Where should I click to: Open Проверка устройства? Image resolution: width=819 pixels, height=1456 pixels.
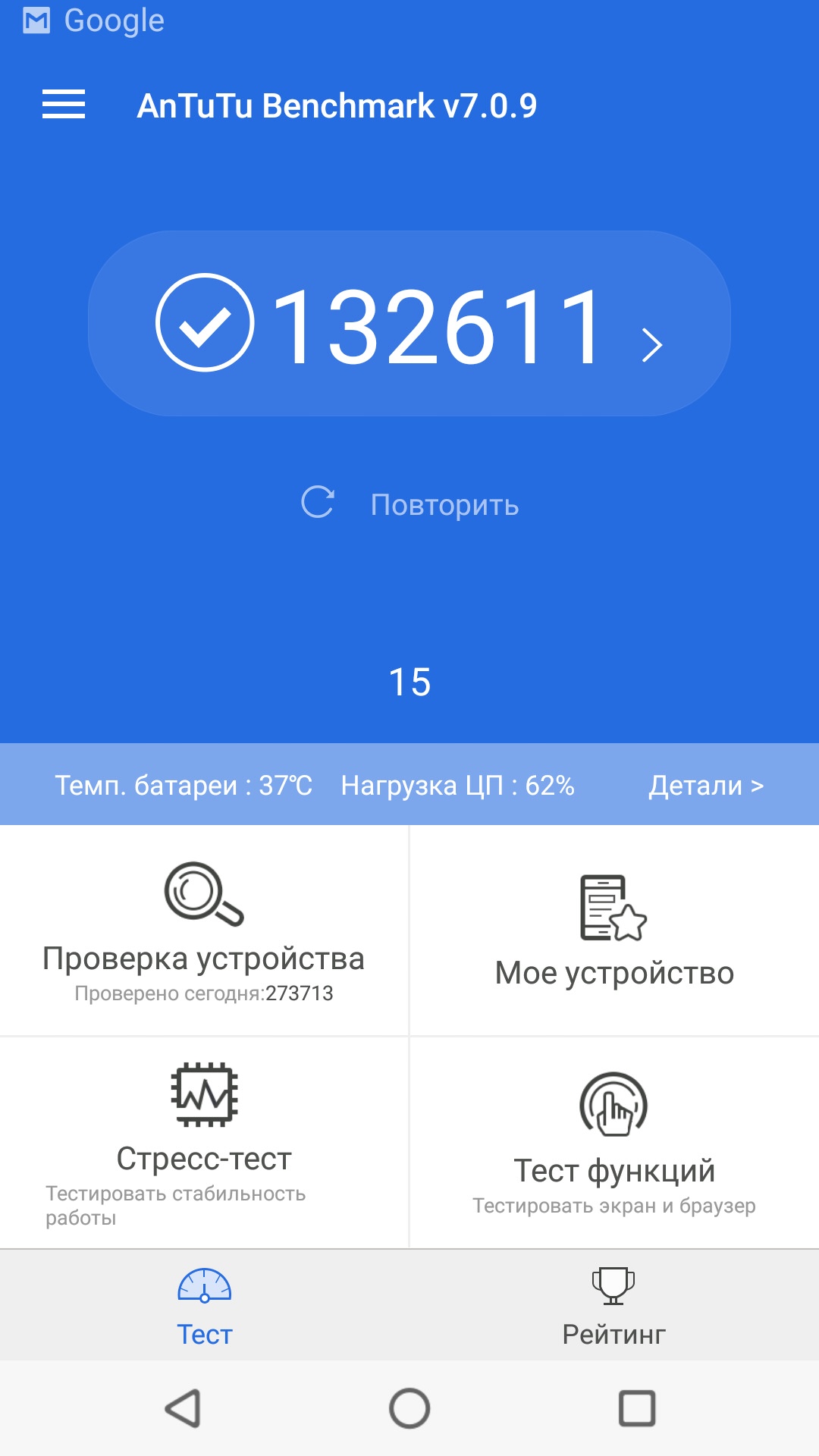point(204,930)
